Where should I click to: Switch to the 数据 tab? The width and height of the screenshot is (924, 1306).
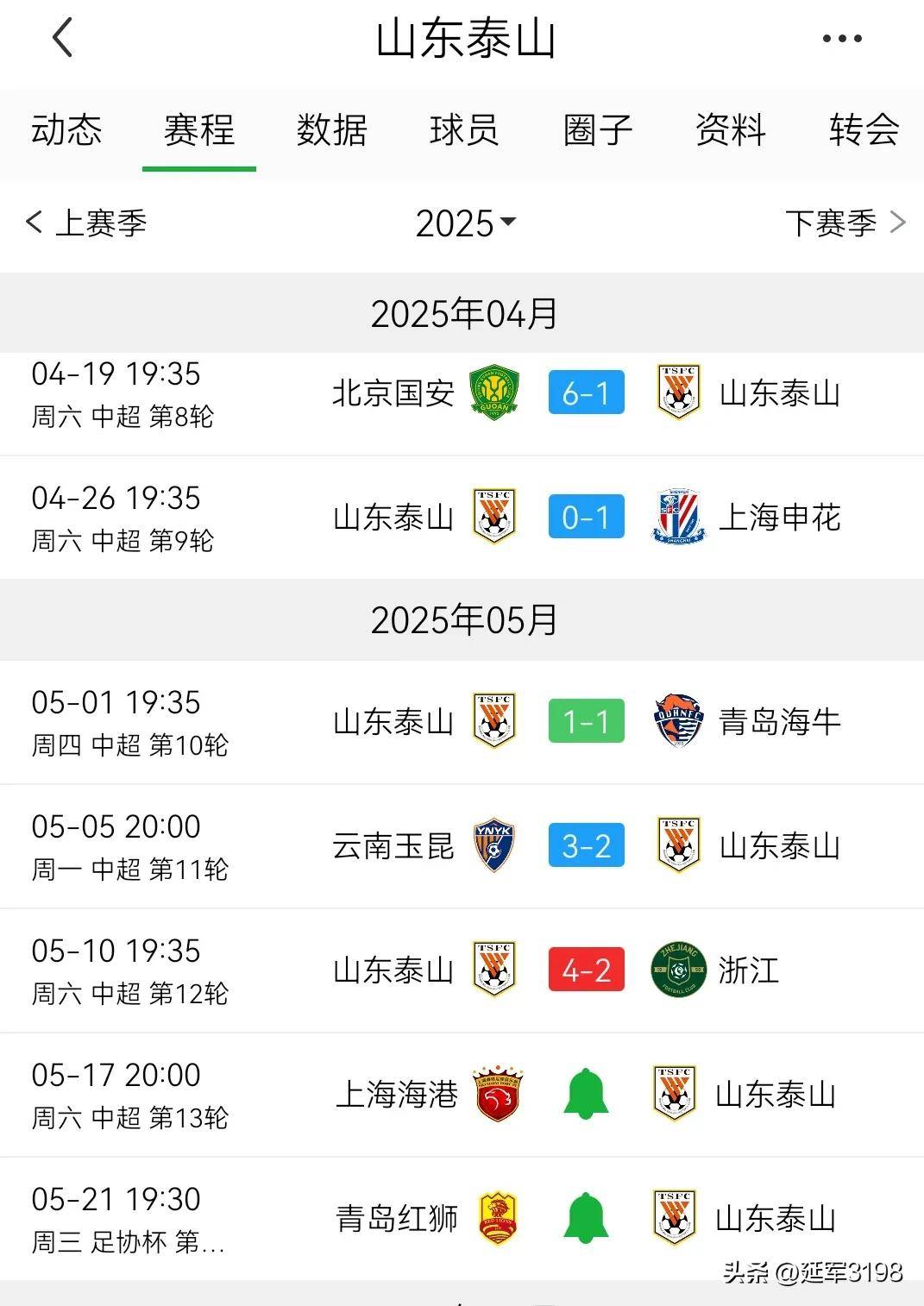(x=332, y=131)
